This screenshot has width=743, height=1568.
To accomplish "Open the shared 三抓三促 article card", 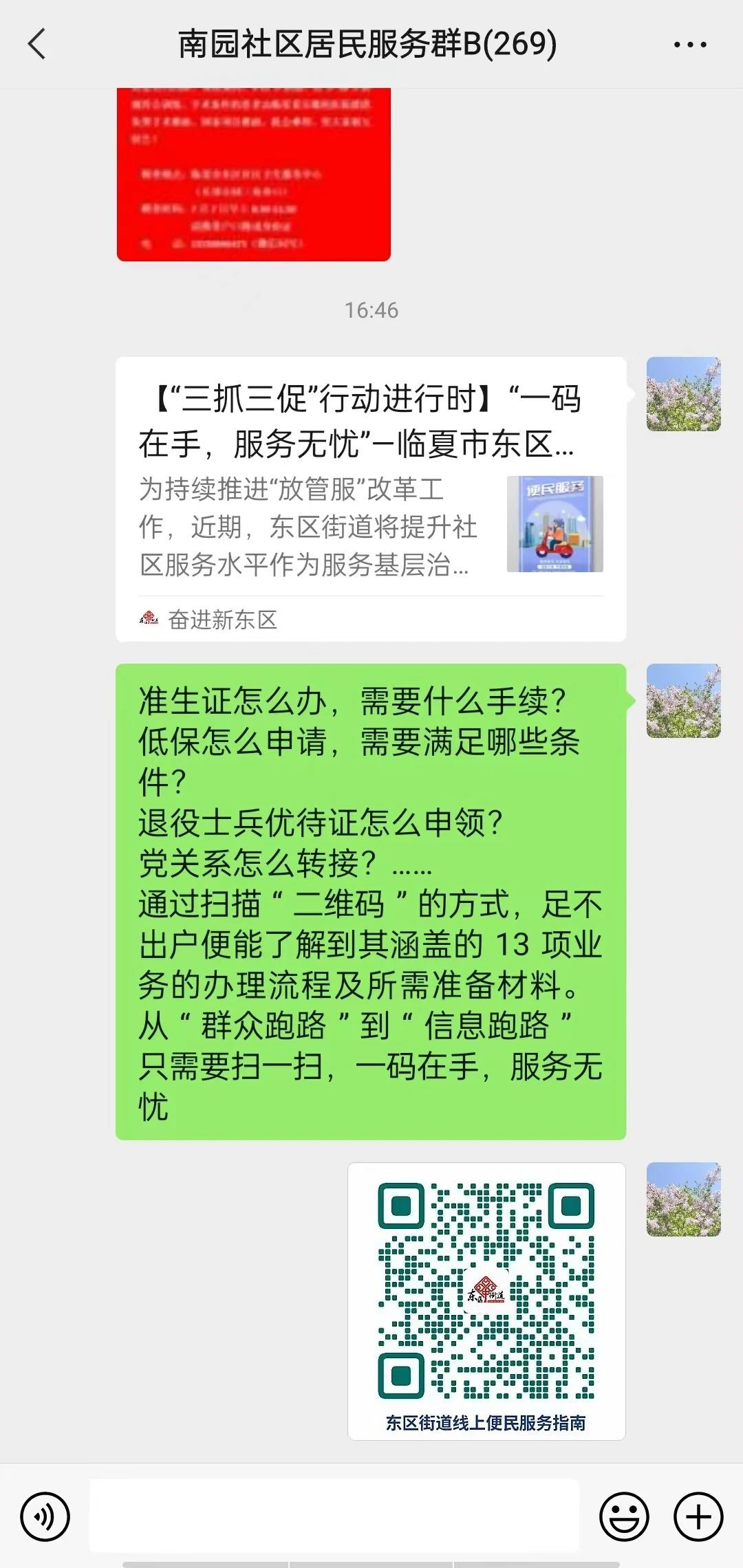I will [x=370, y=499].
